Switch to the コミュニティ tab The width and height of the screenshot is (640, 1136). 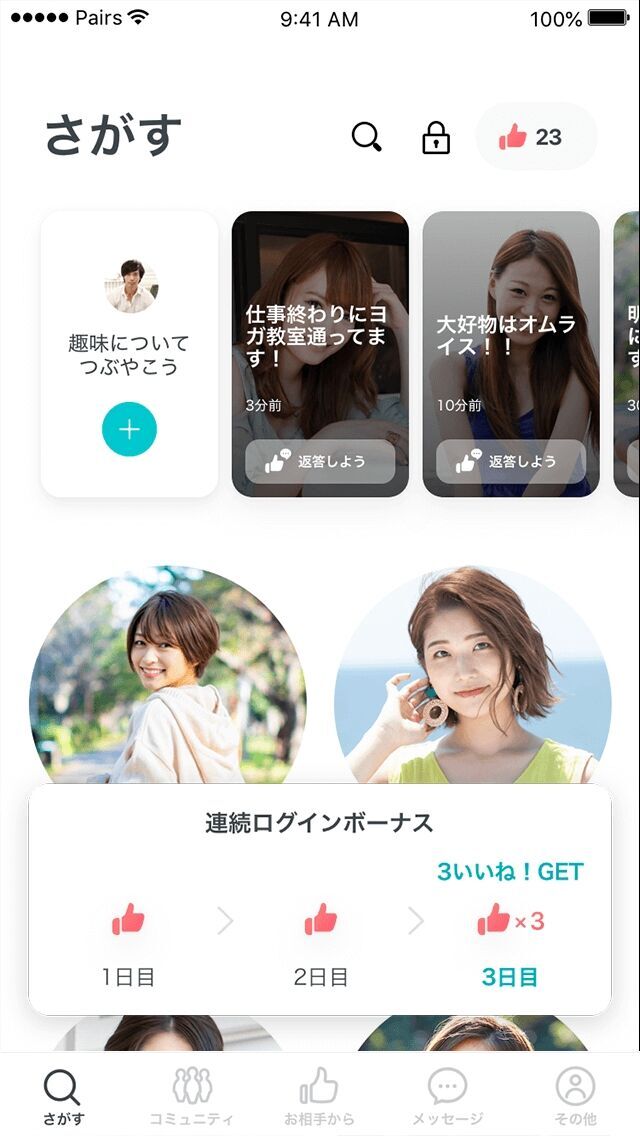pyautogui.click(x=191, y=1096)
